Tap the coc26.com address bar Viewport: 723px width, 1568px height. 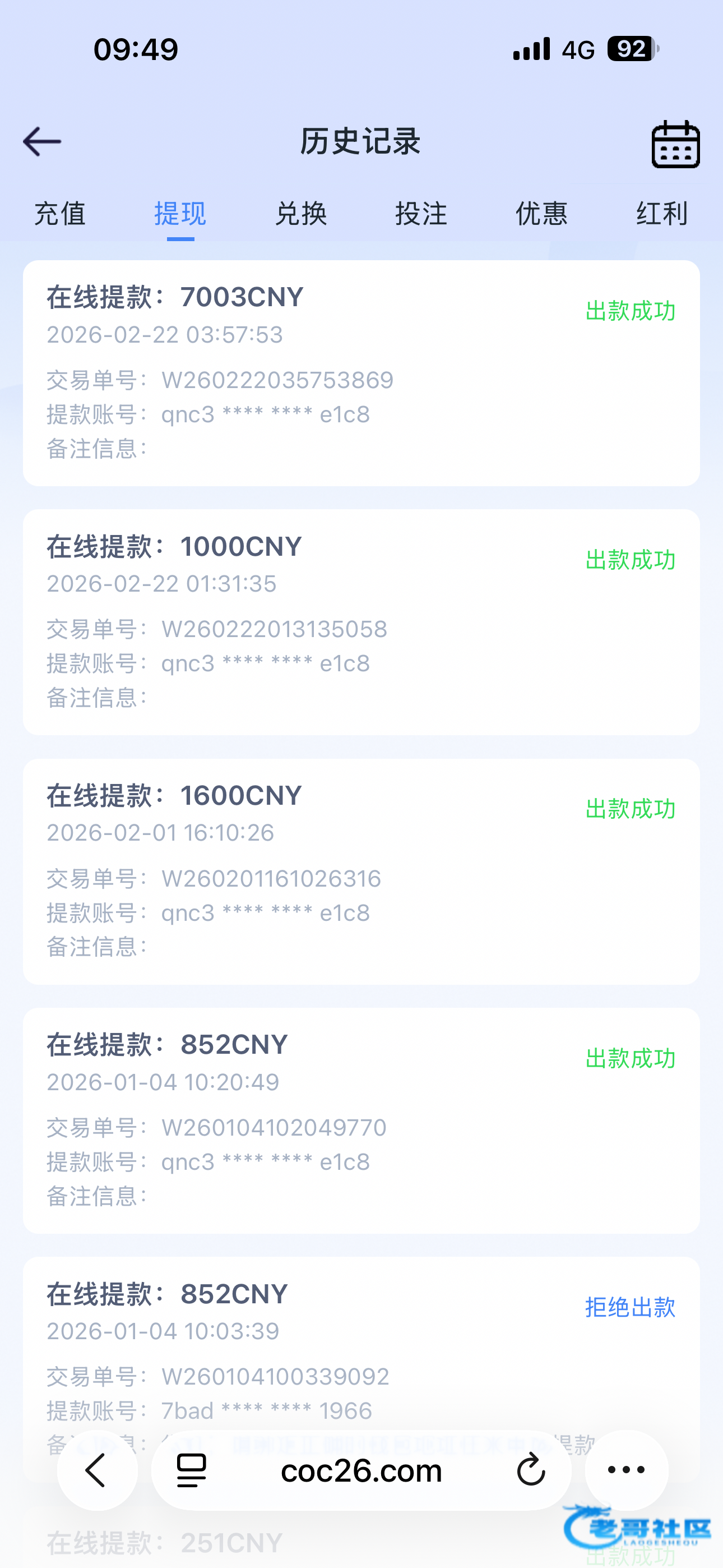pos(361,1470)
